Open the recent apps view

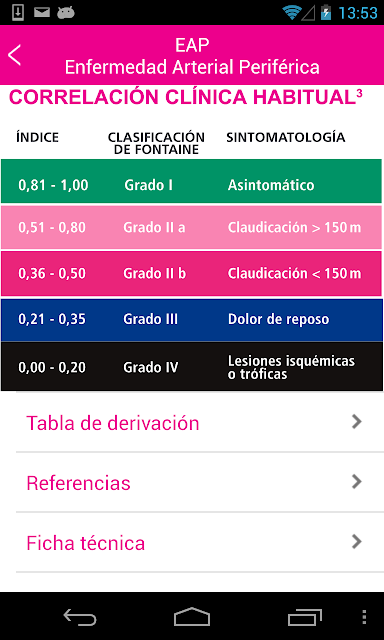[304, 617]
